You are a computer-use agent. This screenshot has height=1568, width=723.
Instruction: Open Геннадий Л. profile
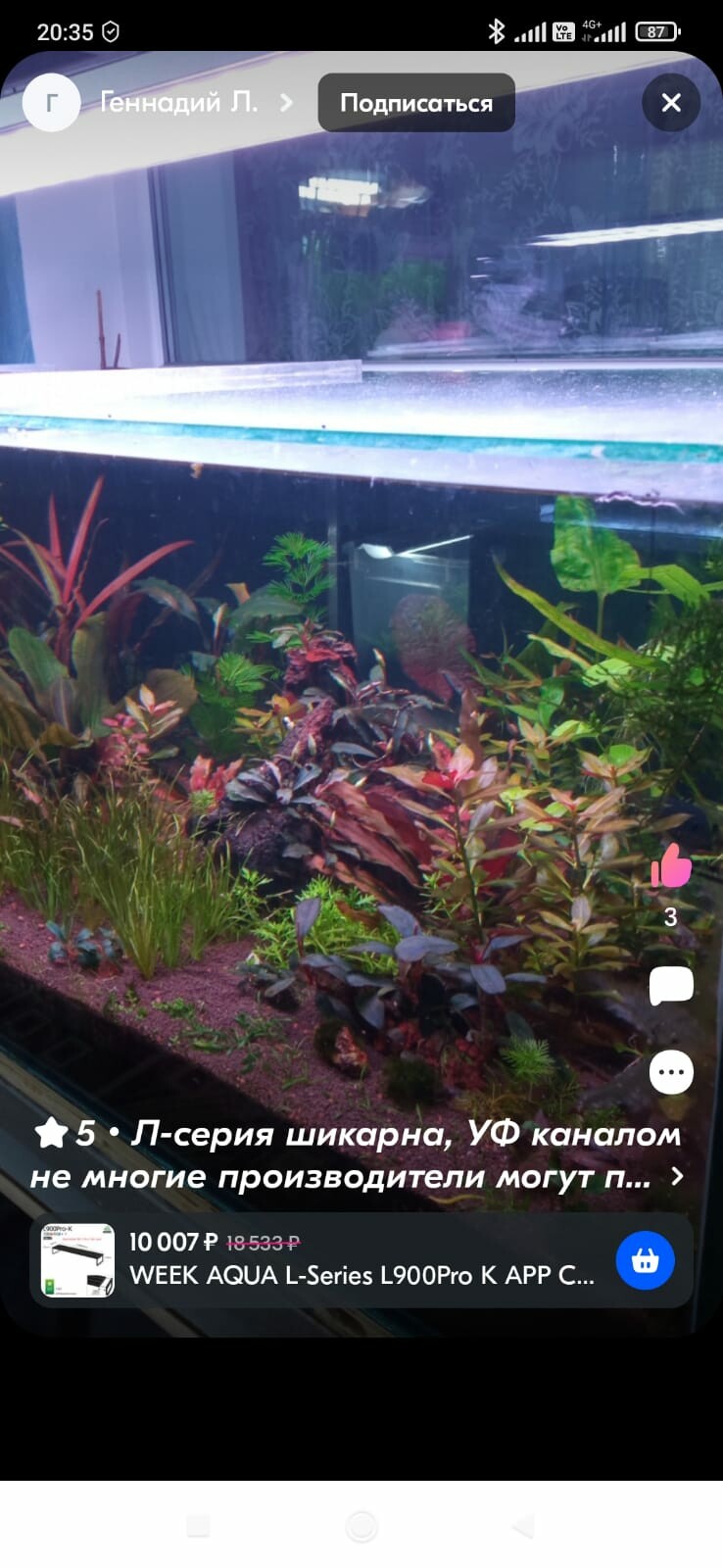(178, 103)
